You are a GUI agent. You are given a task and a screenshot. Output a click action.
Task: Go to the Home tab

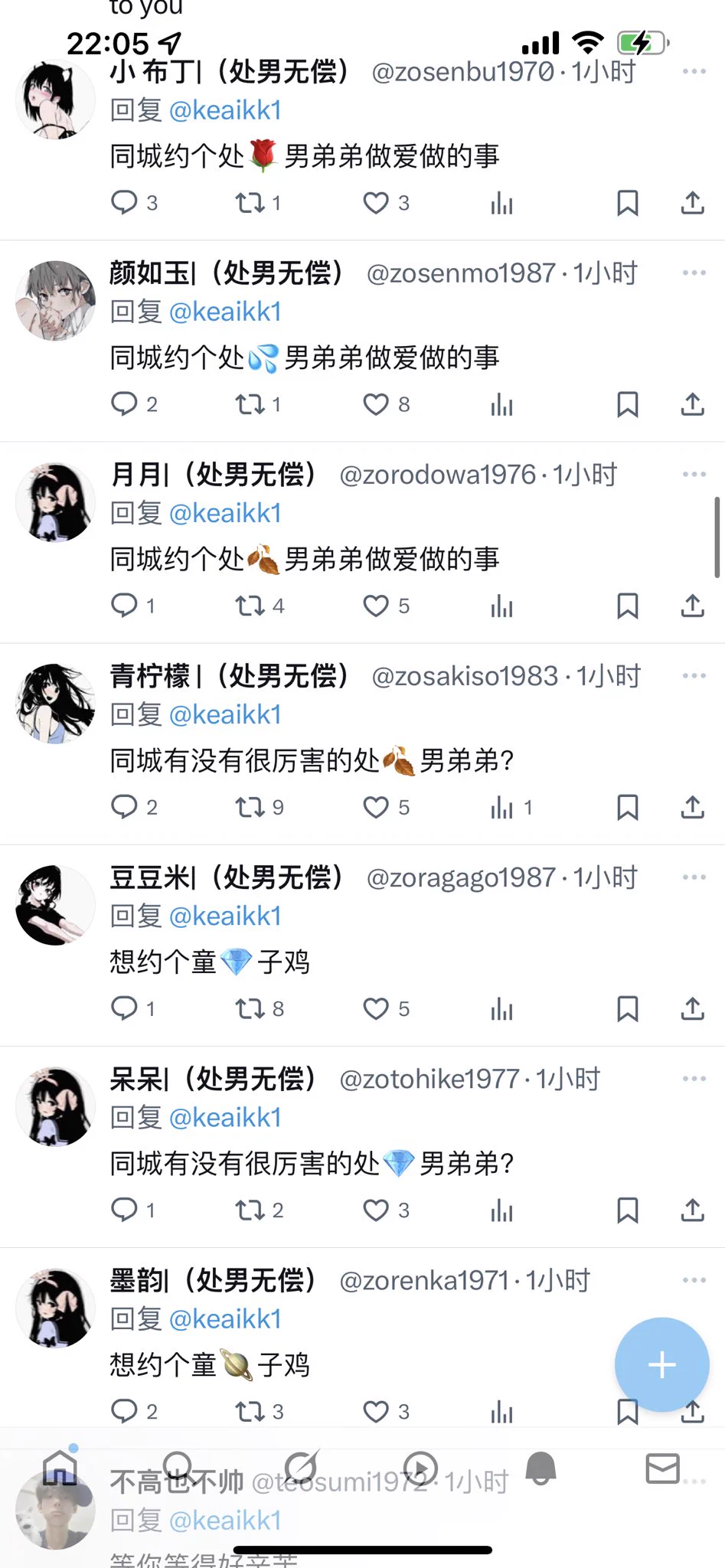point(60,1468)
